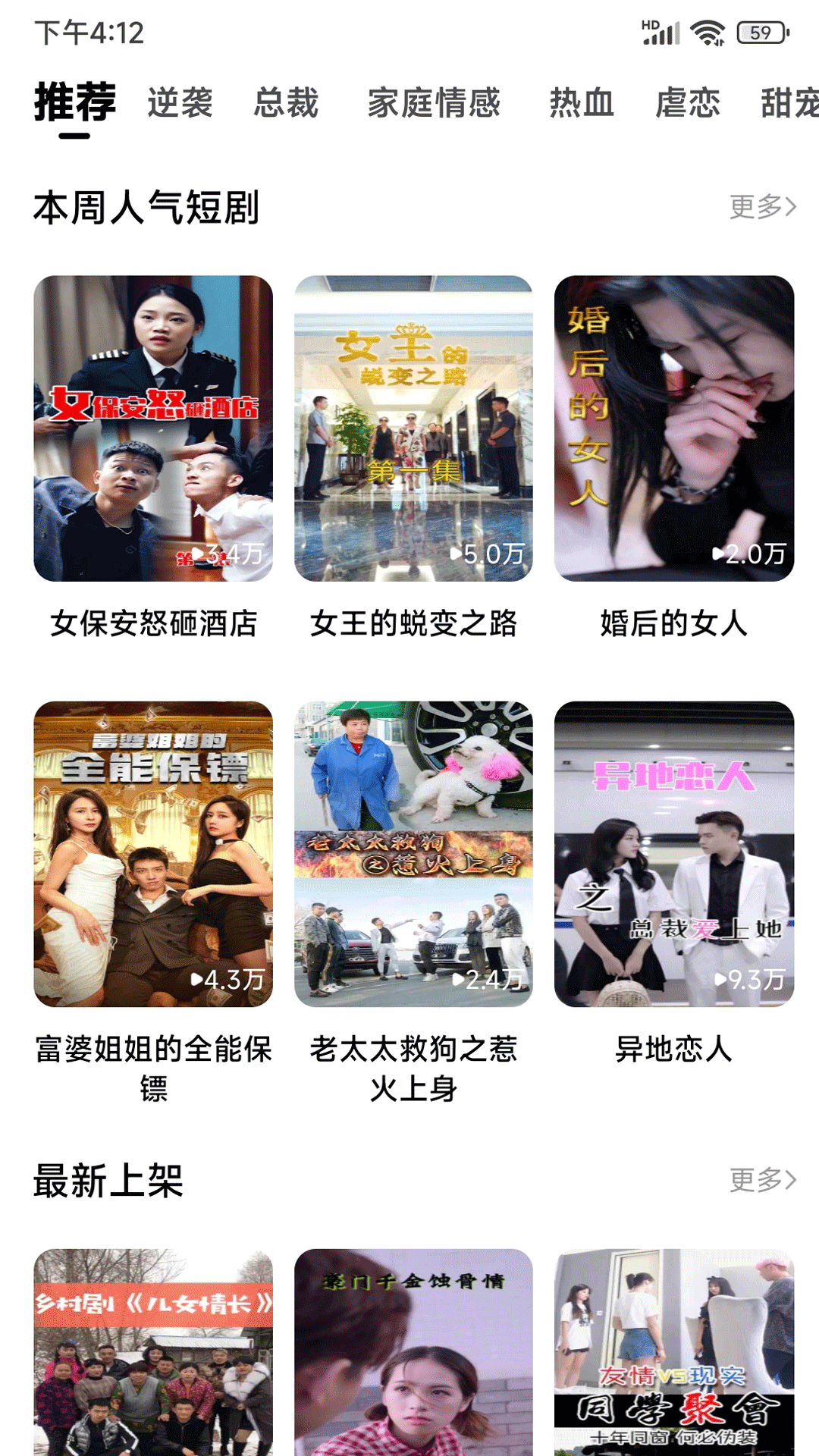Select the 婚后的女人 title text

pyautogui.click(x=670, y=623)
